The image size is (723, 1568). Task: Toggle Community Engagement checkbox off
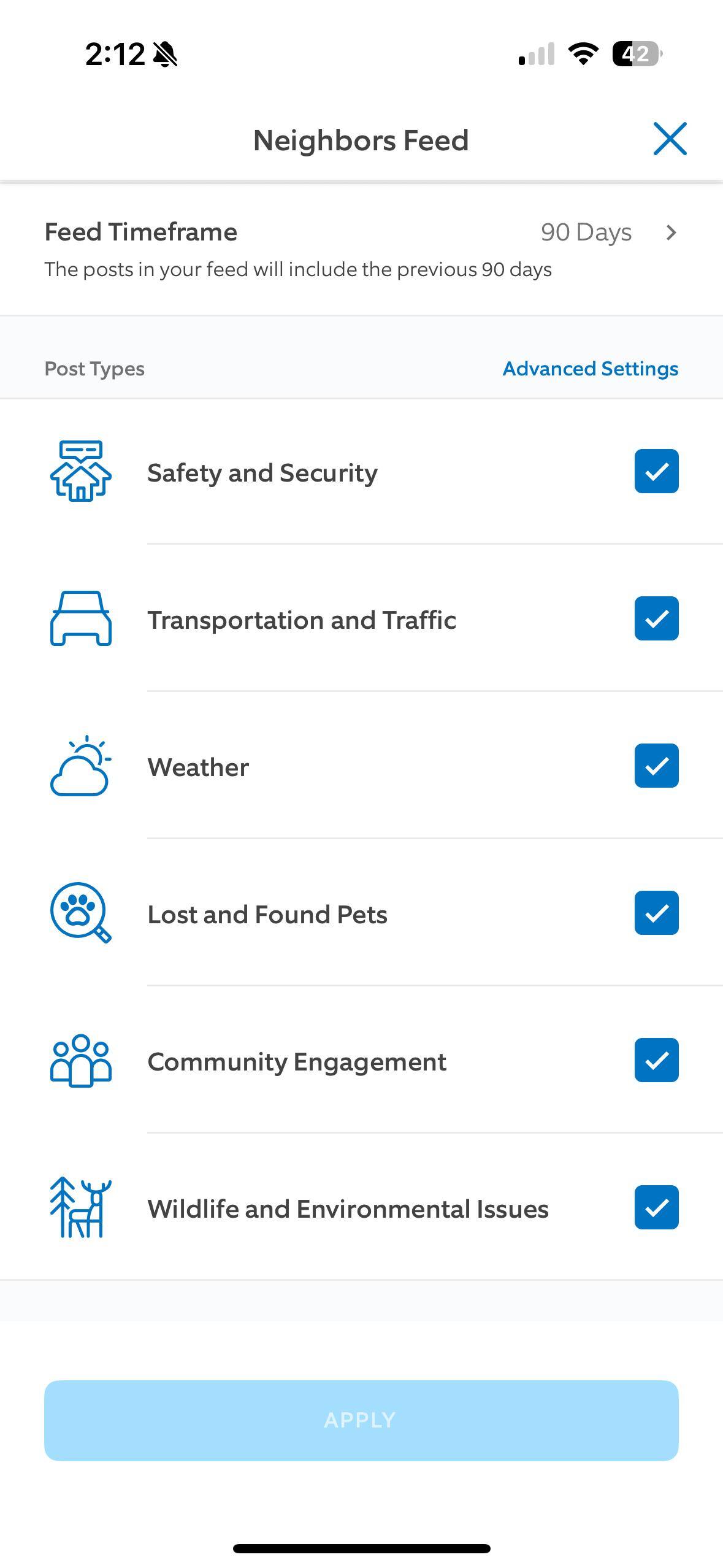(x=656, y=1060)
